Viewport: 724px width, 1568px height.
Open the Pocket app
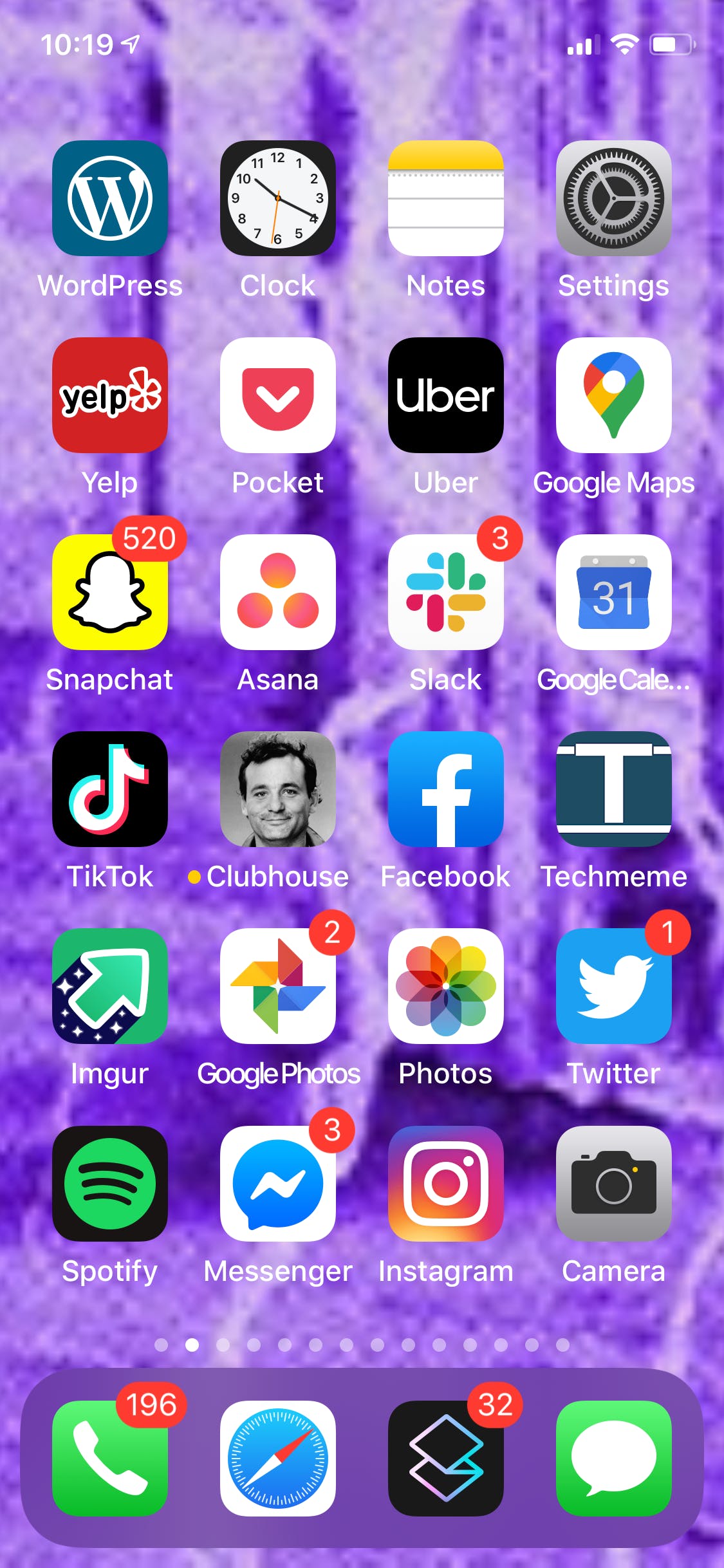pyautogui.click(x=278, y=395)
